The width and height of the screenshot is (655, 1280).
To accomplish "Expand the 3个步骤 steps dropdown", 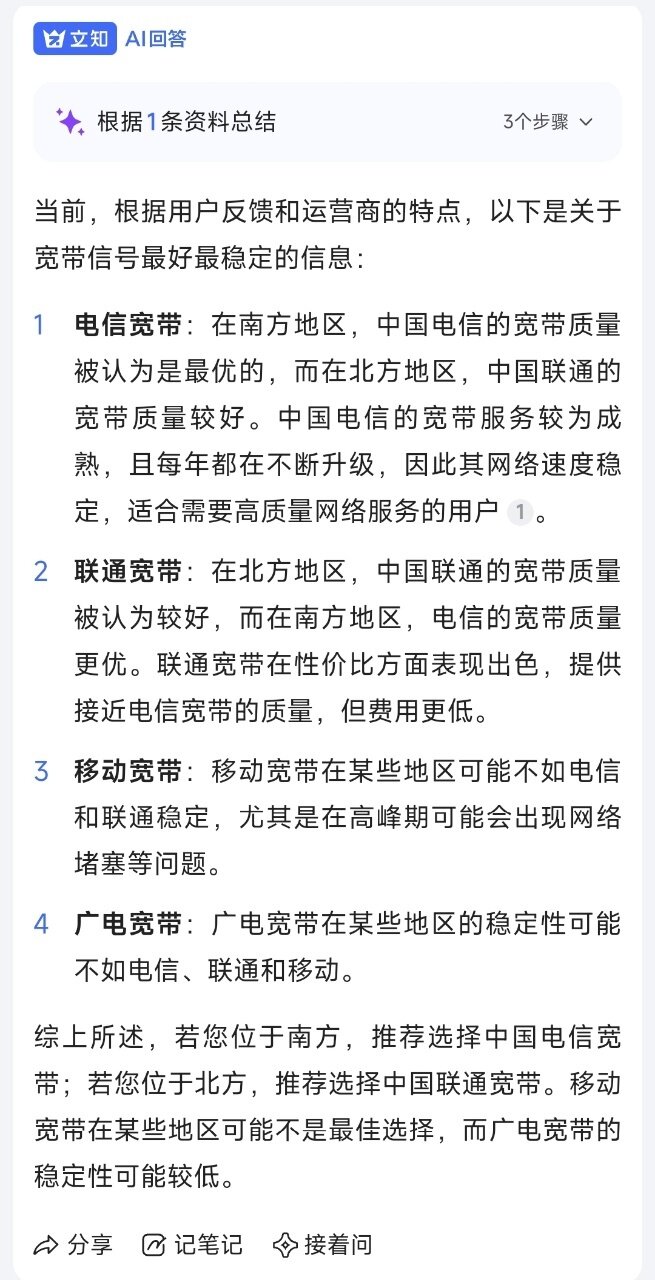I will point(548,122).
